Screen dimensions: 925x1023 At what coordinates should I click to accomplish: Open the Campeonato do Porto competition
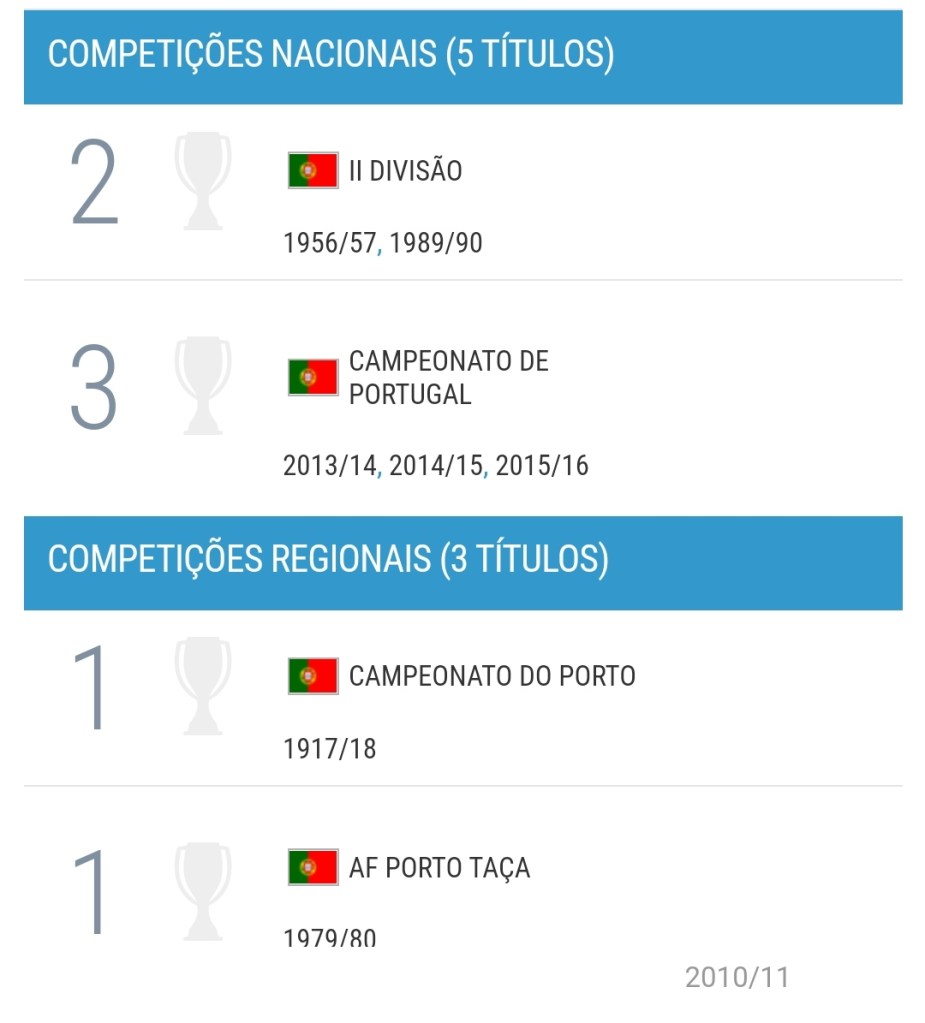pyautogui.click(x=491, y=676)
